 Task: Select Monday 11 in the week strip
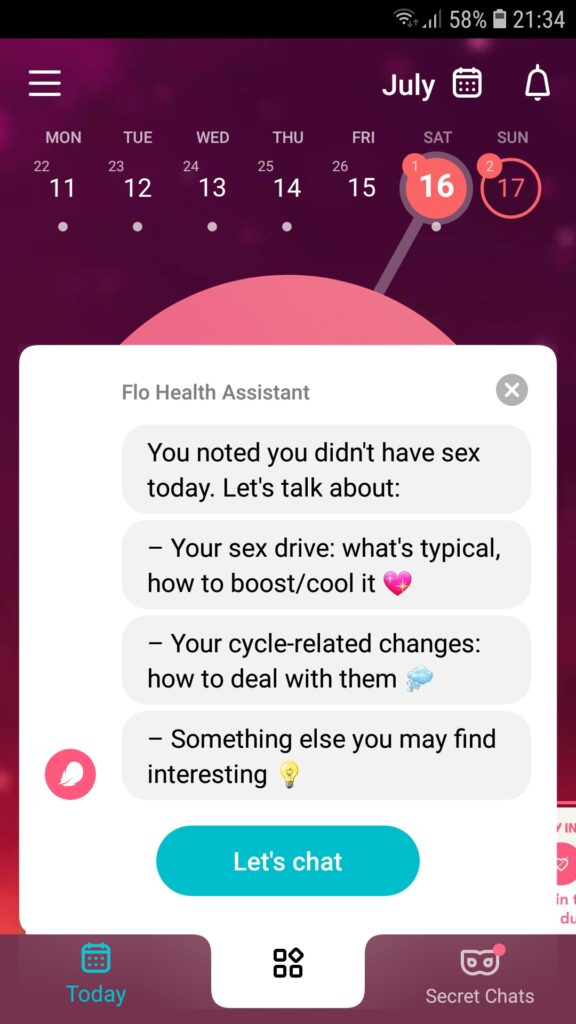click(62, 187)
